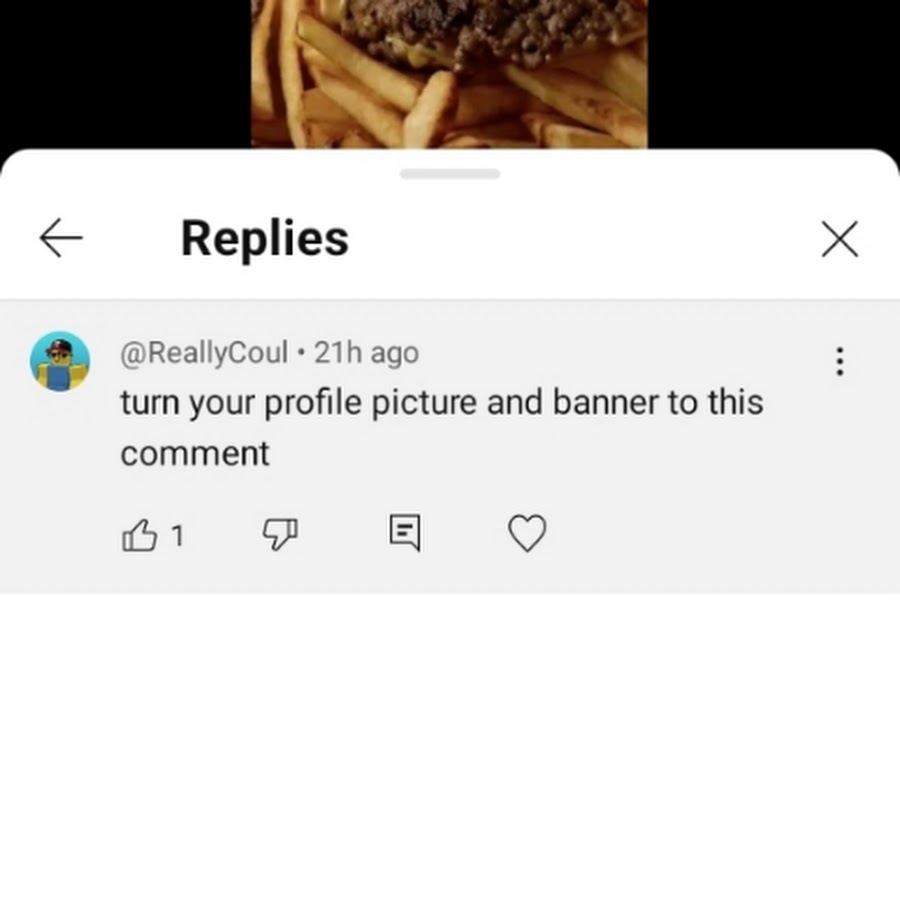Screen dimensions: 900x900
Task: Open ReallyCoul's profile avatar
Action: pyautogui.click(x=60, y=362)
